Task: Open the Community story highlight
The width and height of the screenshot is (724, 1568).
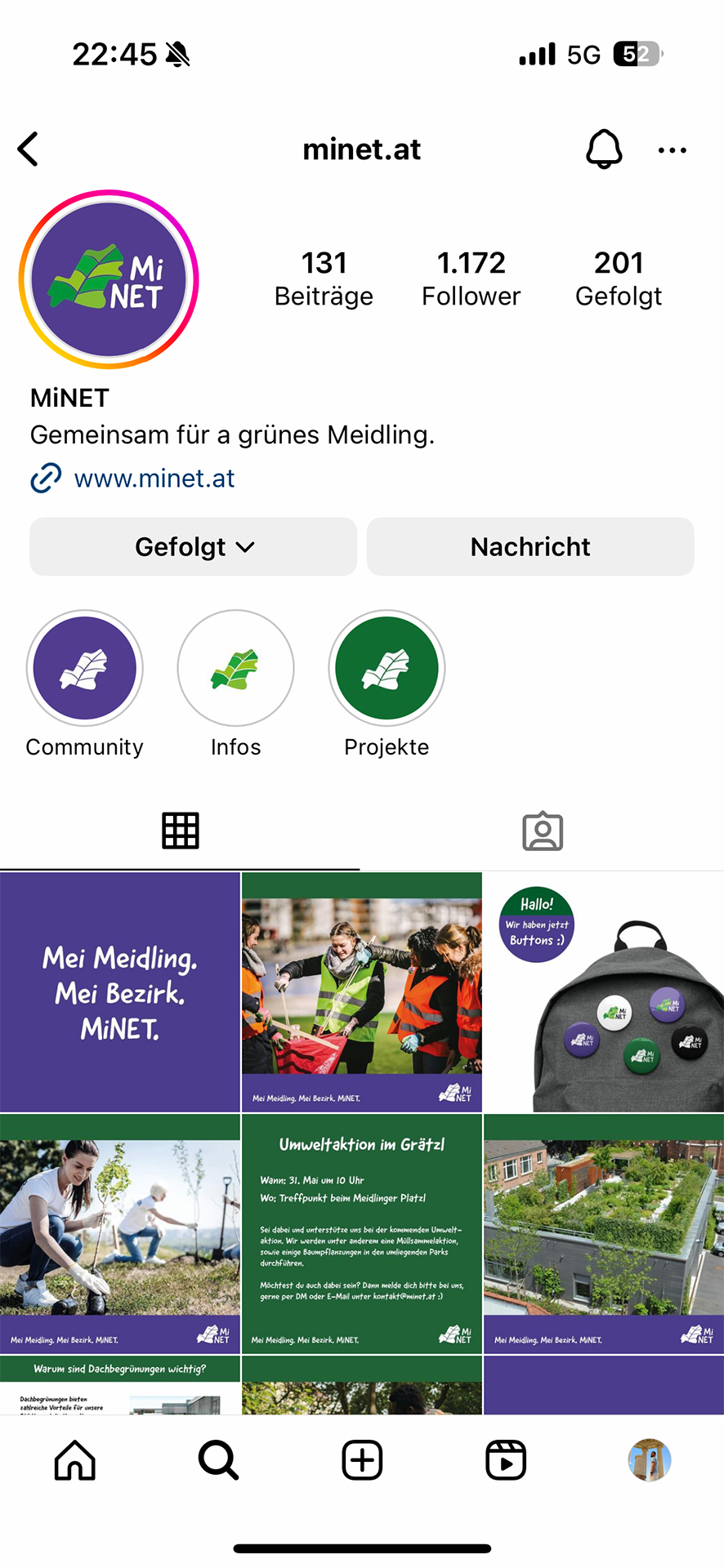Action: tap(85, 669)
